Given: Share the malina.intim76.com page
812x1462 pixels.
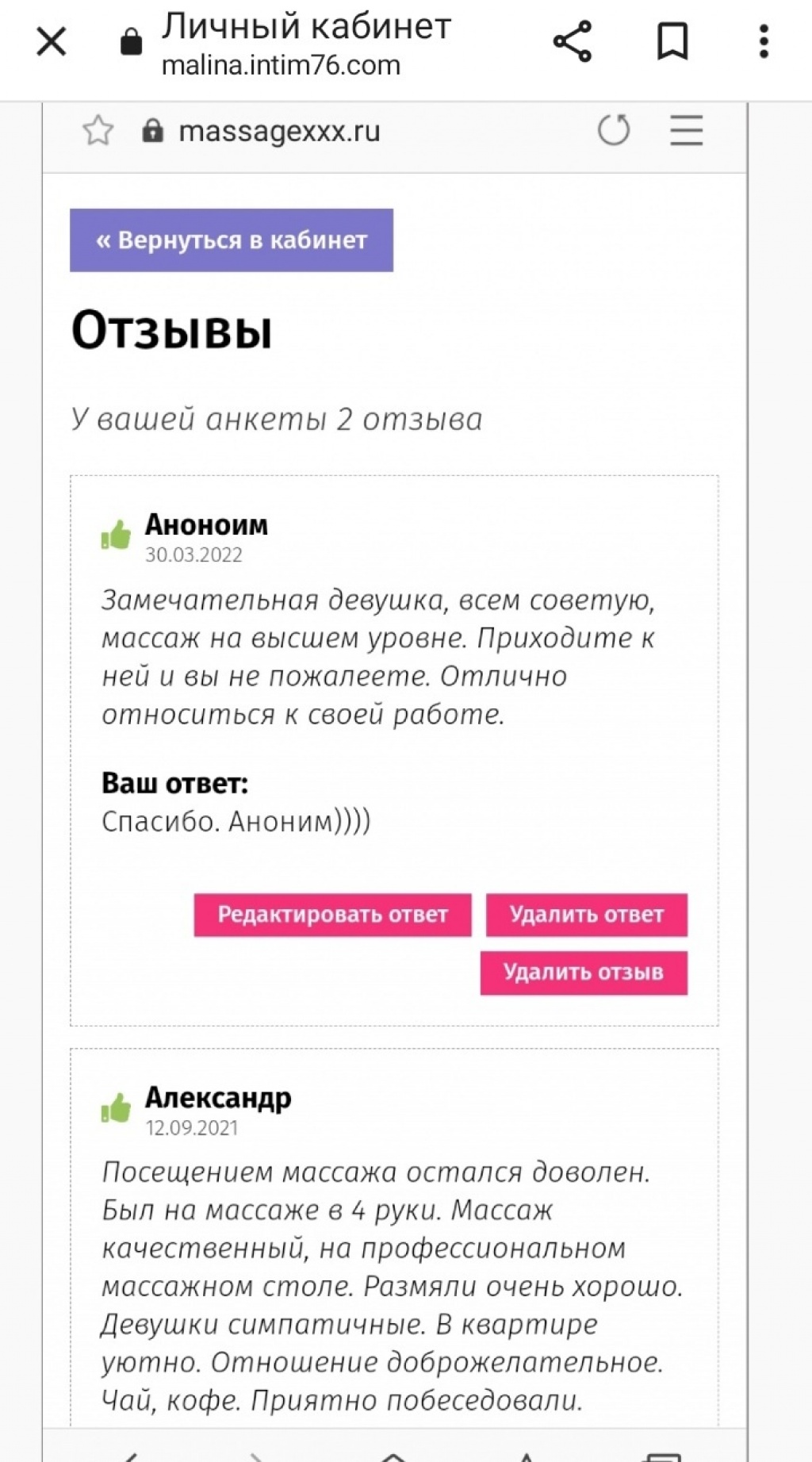Looking at the screenshot, I should pyautogui.click(x=573, y=41).
